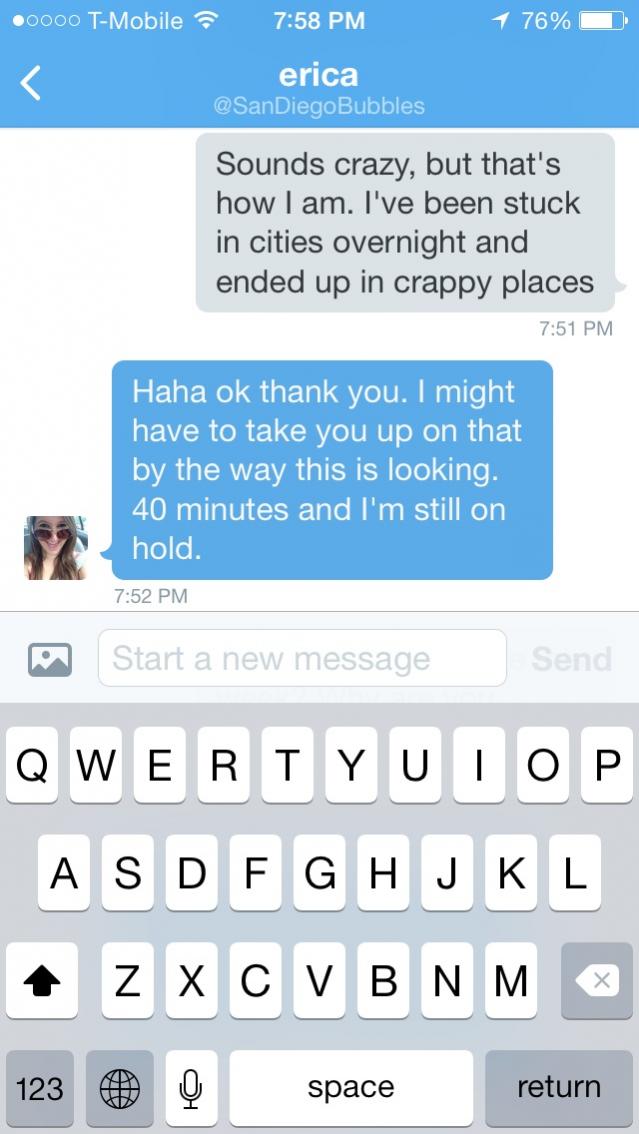Open the sender's profile picture
This screenshot has height=1134, width=639.
56,547
